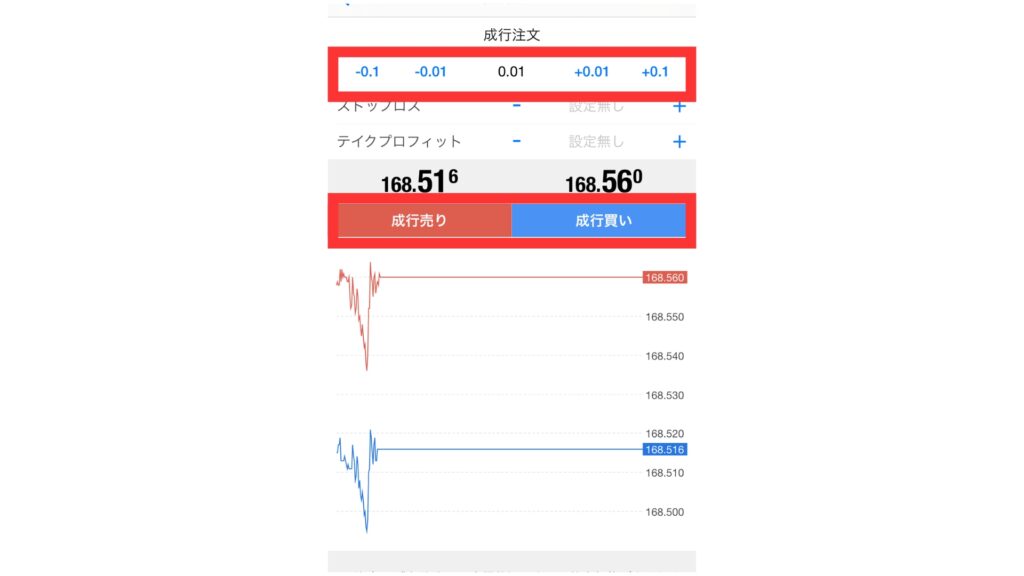Image resolution: width=1024 pixels, height=576 pixels.
Task: Lower the テイクプロフィット value with minus
Action: [x=517, y=141]
